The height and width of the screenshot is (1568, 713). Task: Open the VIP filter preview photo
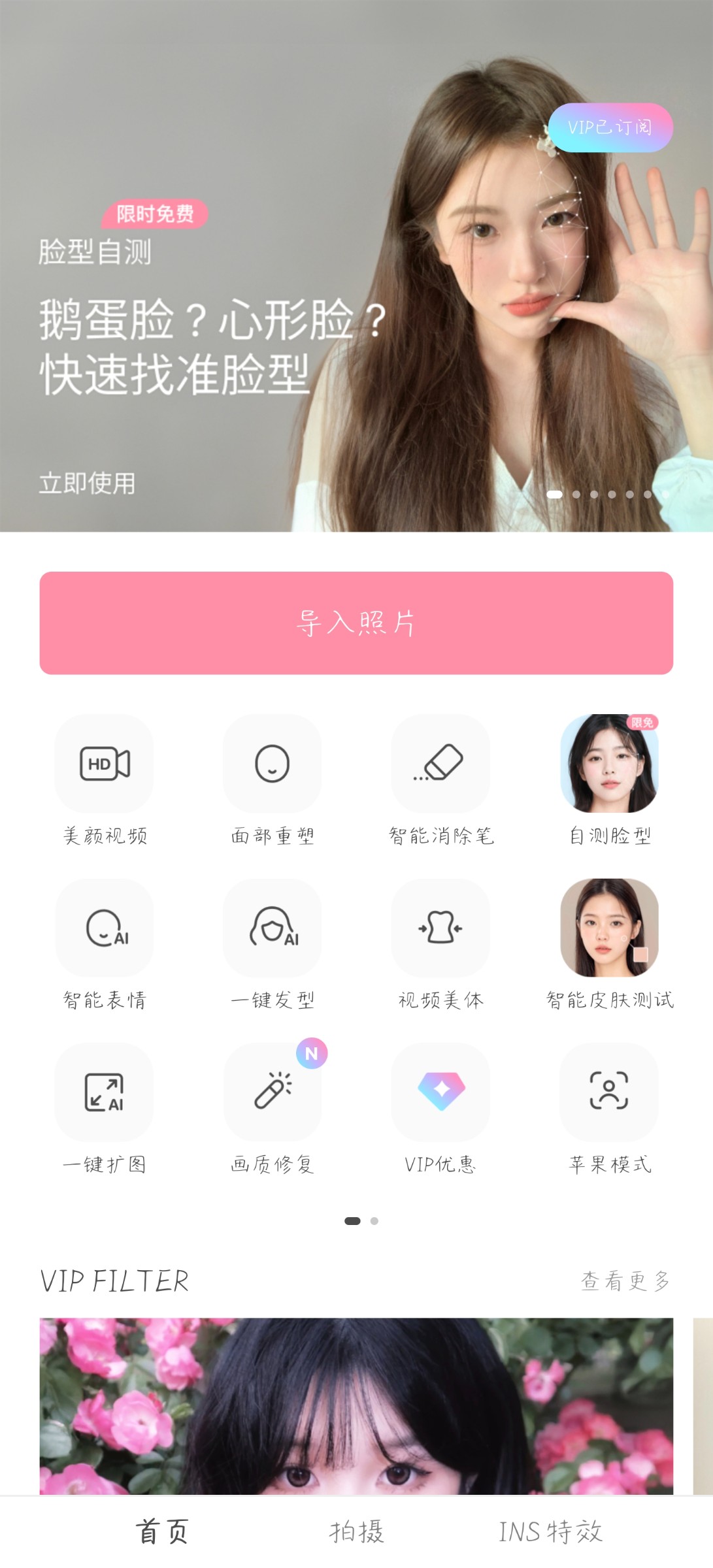[x=356, y=1406]
